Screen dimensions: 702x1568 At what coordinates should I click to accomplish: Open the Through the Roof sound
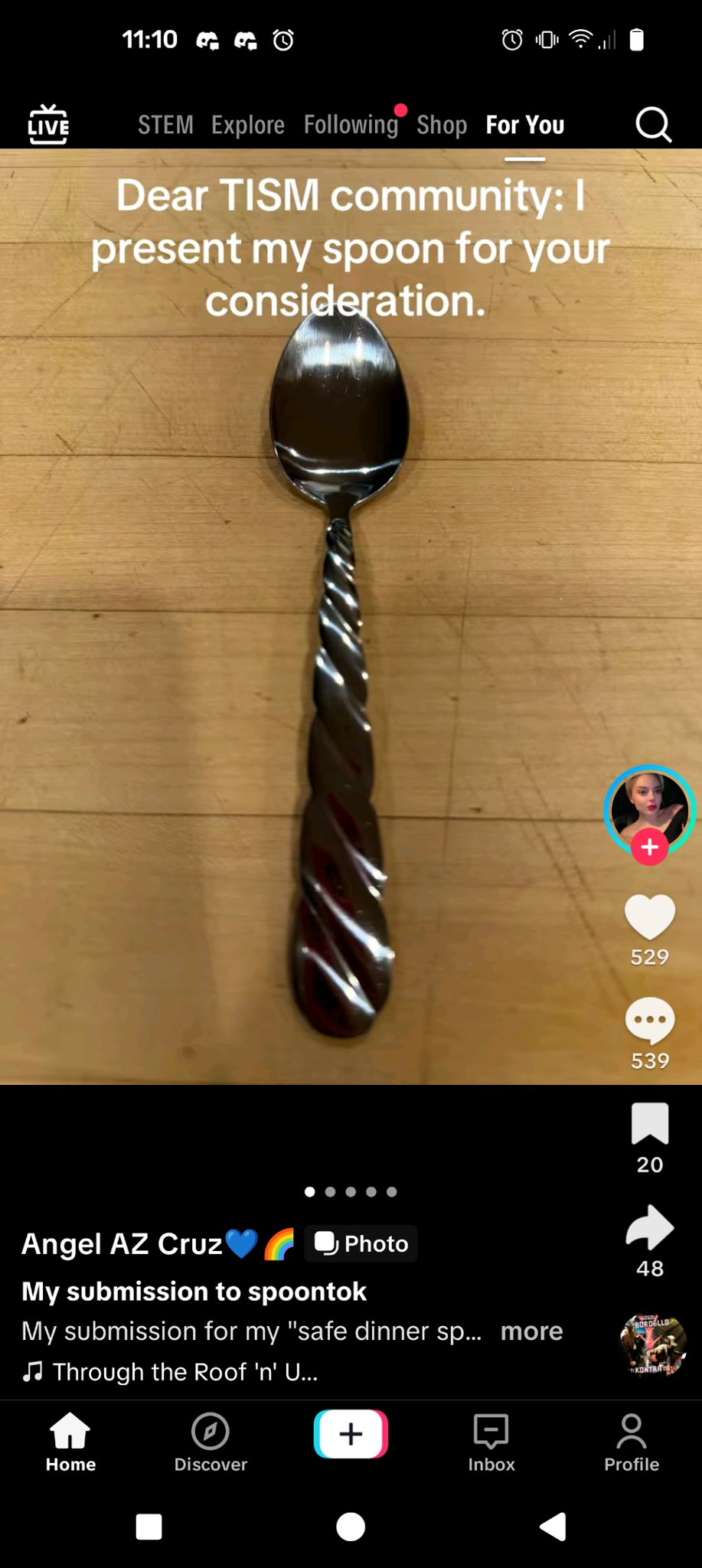184,1371
